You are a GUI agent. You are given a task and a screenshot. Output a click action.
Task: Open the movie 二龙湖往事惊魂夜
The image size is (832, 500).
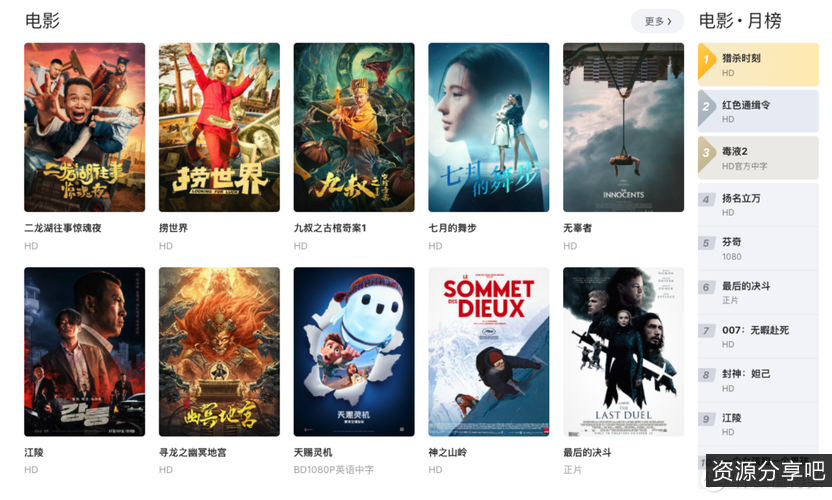click(x=84, y=127)
